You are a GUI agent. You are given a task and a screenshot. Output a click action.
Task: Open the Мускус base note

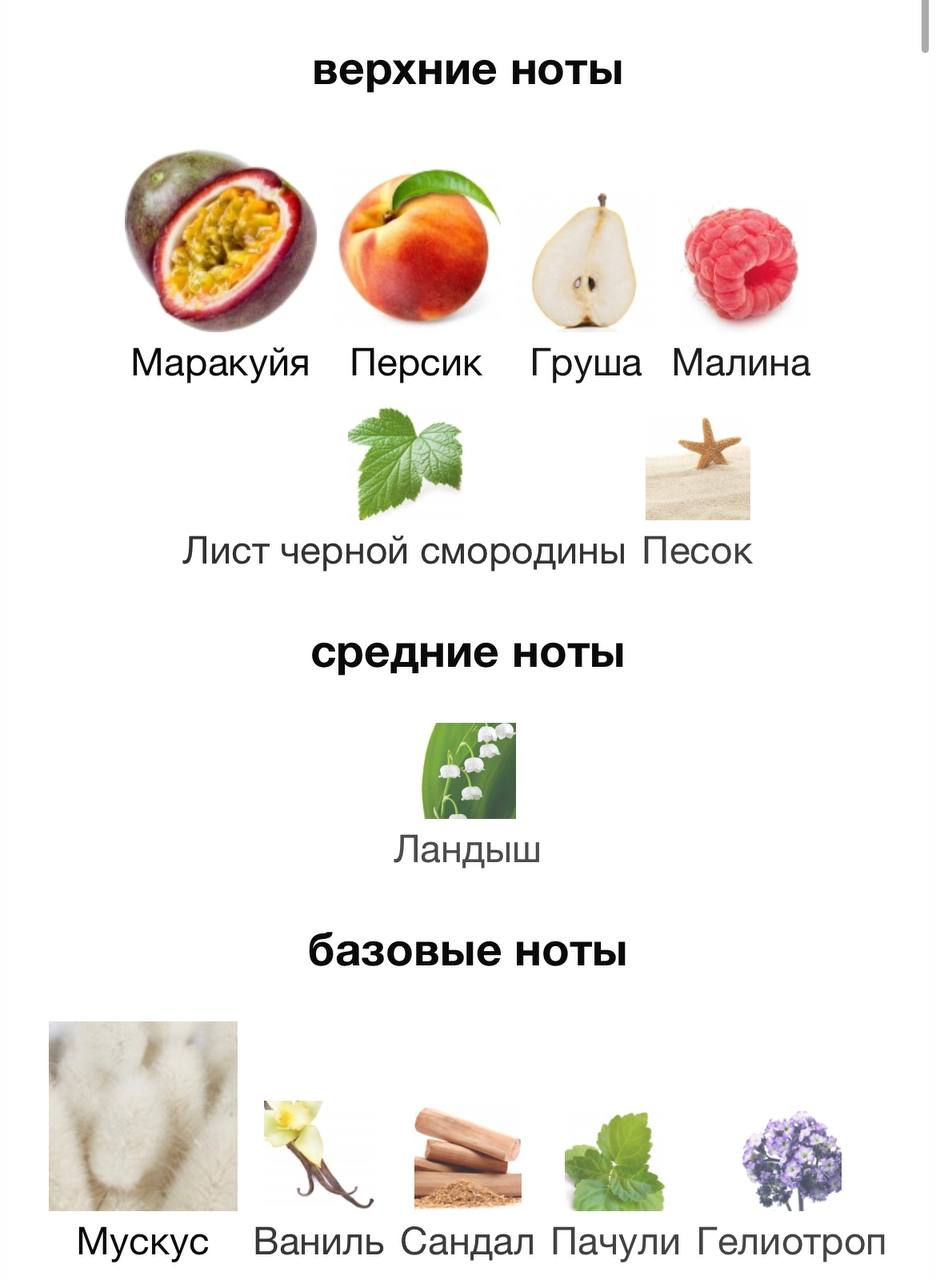pos(143,1116)
